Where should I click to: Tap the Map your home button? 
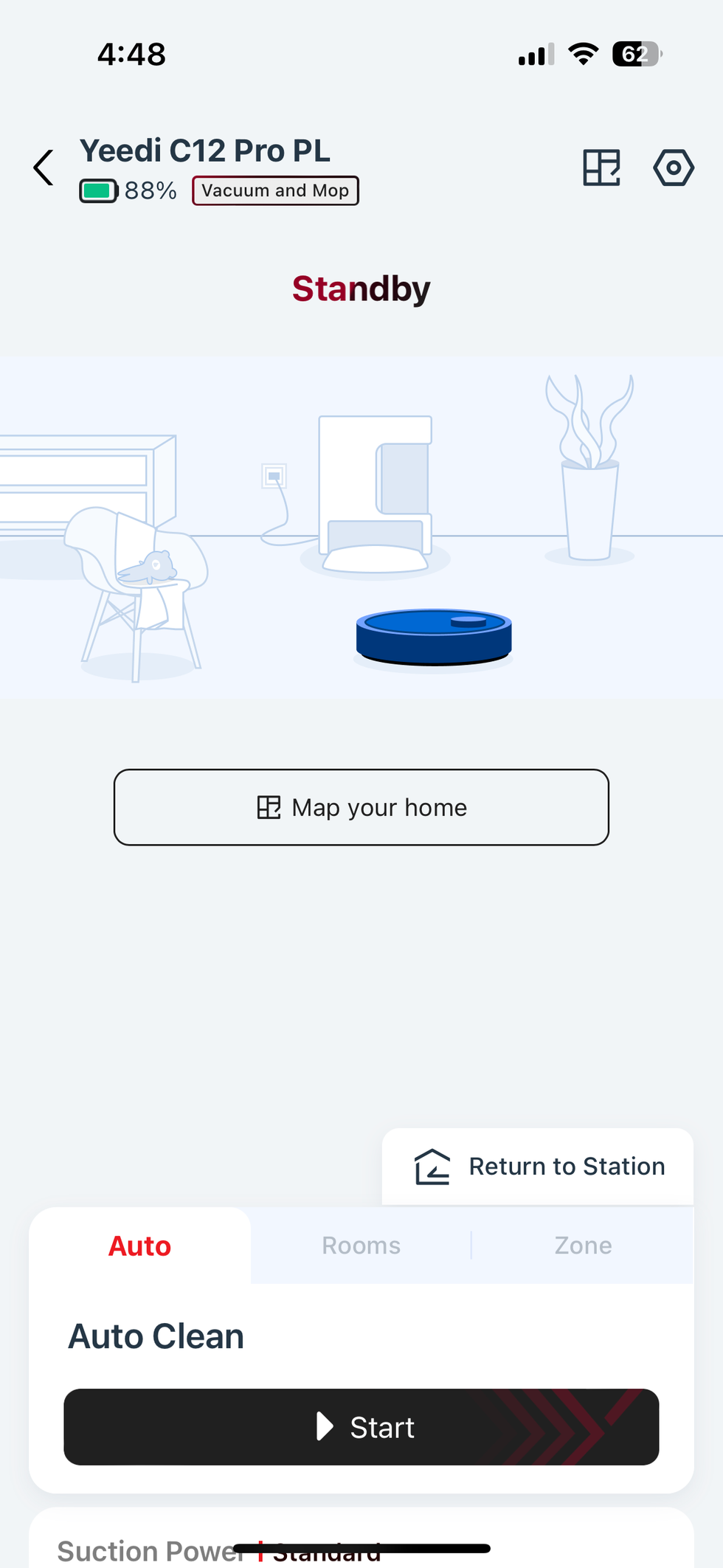(x=361, y=807)
